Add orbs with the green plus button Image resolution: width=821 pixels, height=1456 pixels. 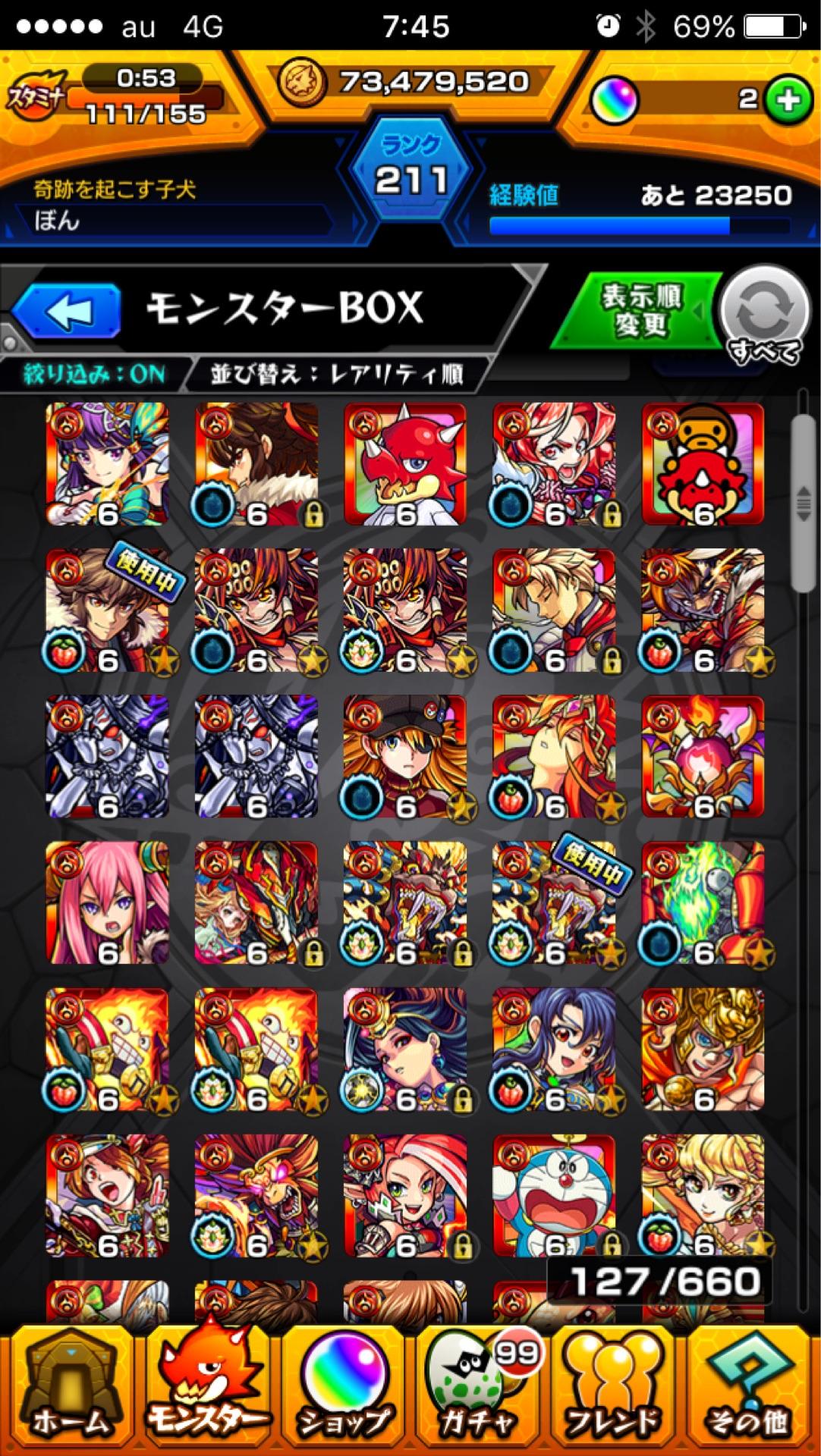click(788, 100)
